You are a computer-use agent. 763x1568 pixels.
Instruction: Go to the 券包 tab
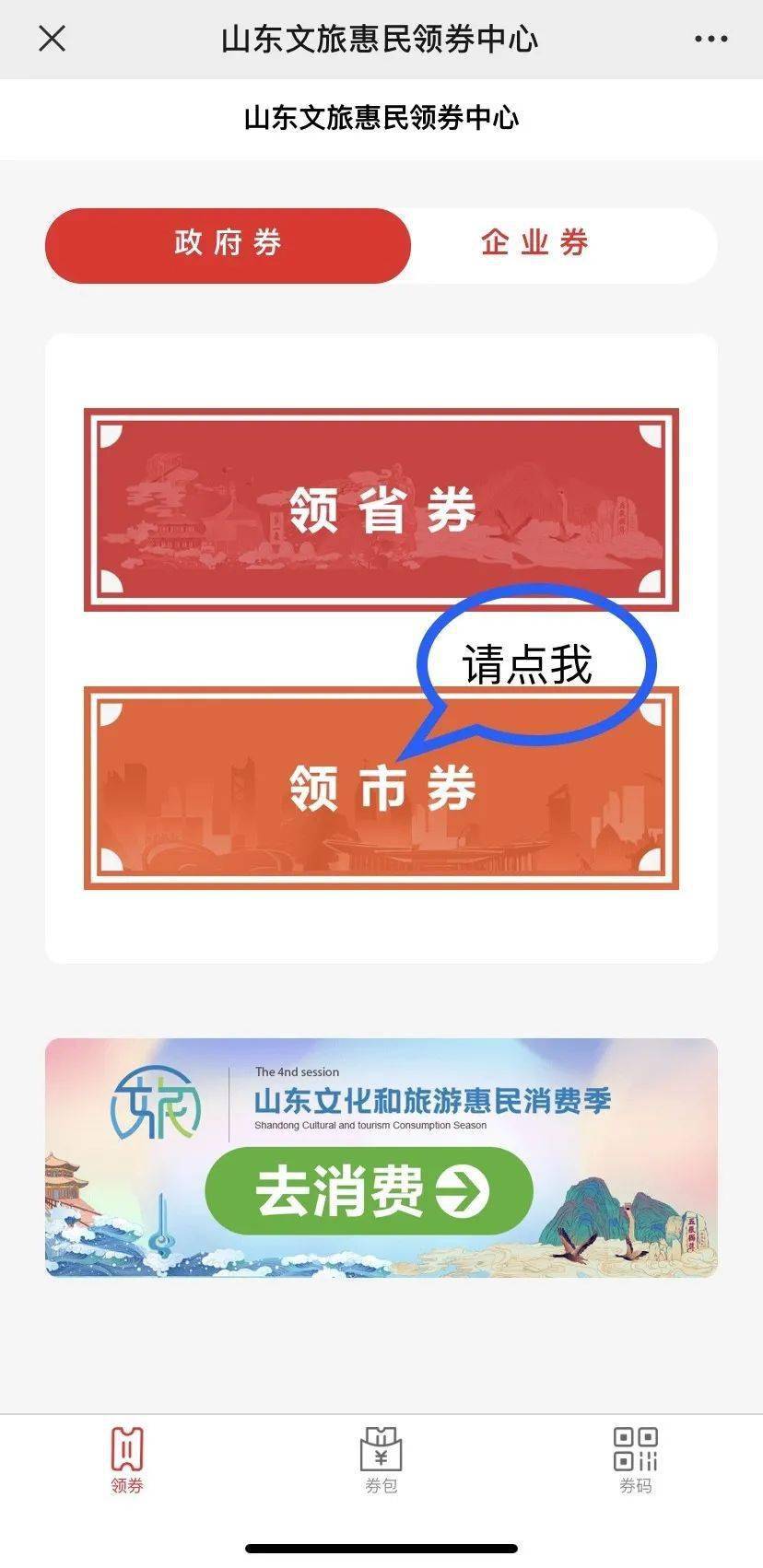pos(381,1459)
